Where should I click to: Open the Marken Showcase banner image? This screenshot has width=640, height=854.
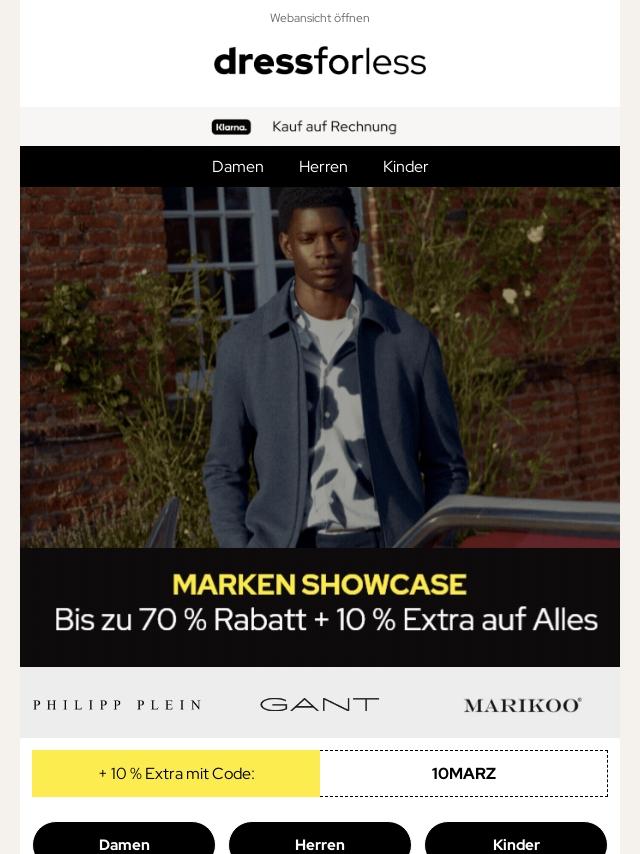point(320,425)
